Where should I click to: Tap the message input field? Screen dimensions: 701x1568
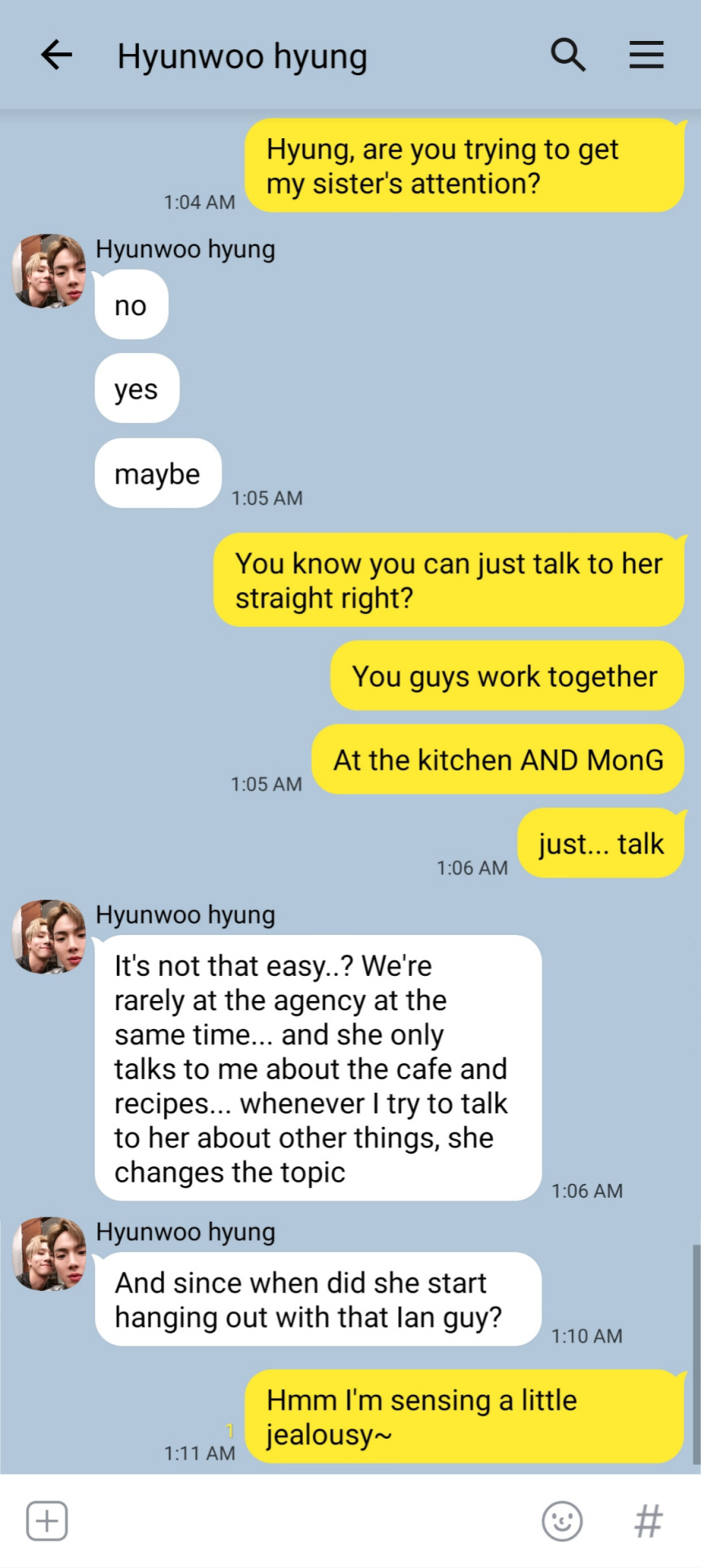pos(302,1521)
